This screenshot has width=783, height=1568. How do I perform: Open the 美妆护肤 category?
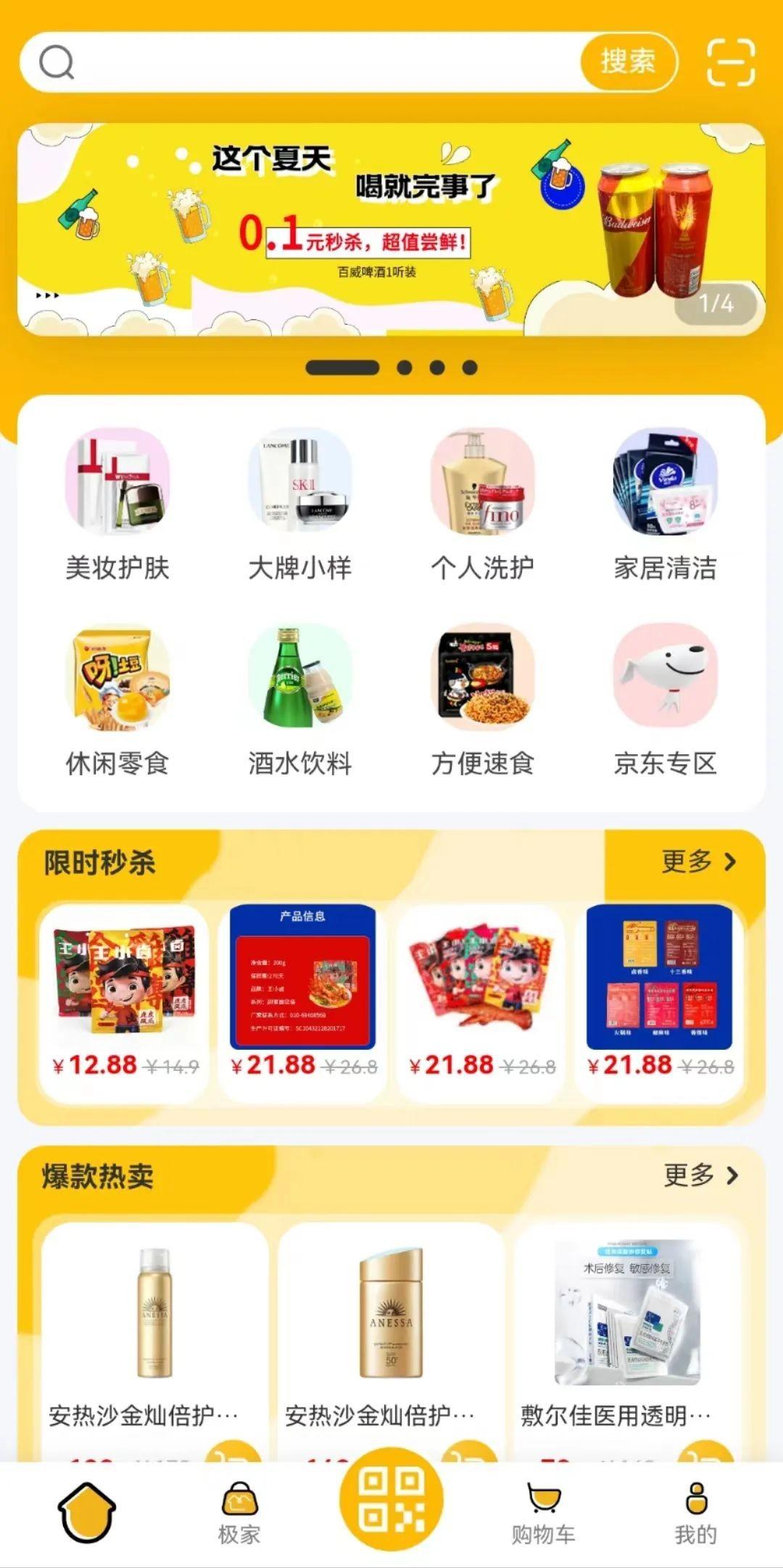117,506
